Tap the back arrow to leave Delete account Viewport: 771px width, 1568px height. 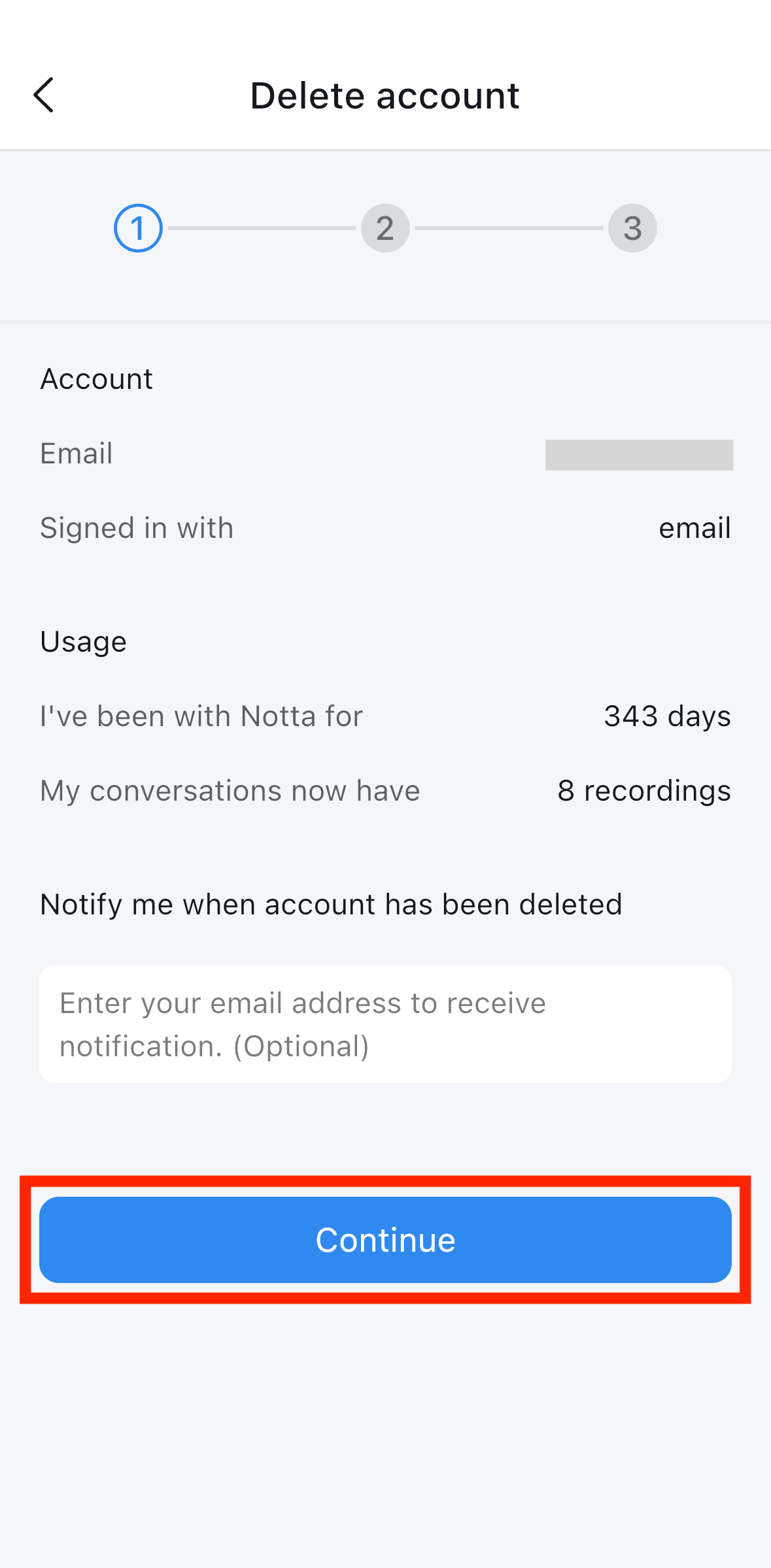click(44, 95)
